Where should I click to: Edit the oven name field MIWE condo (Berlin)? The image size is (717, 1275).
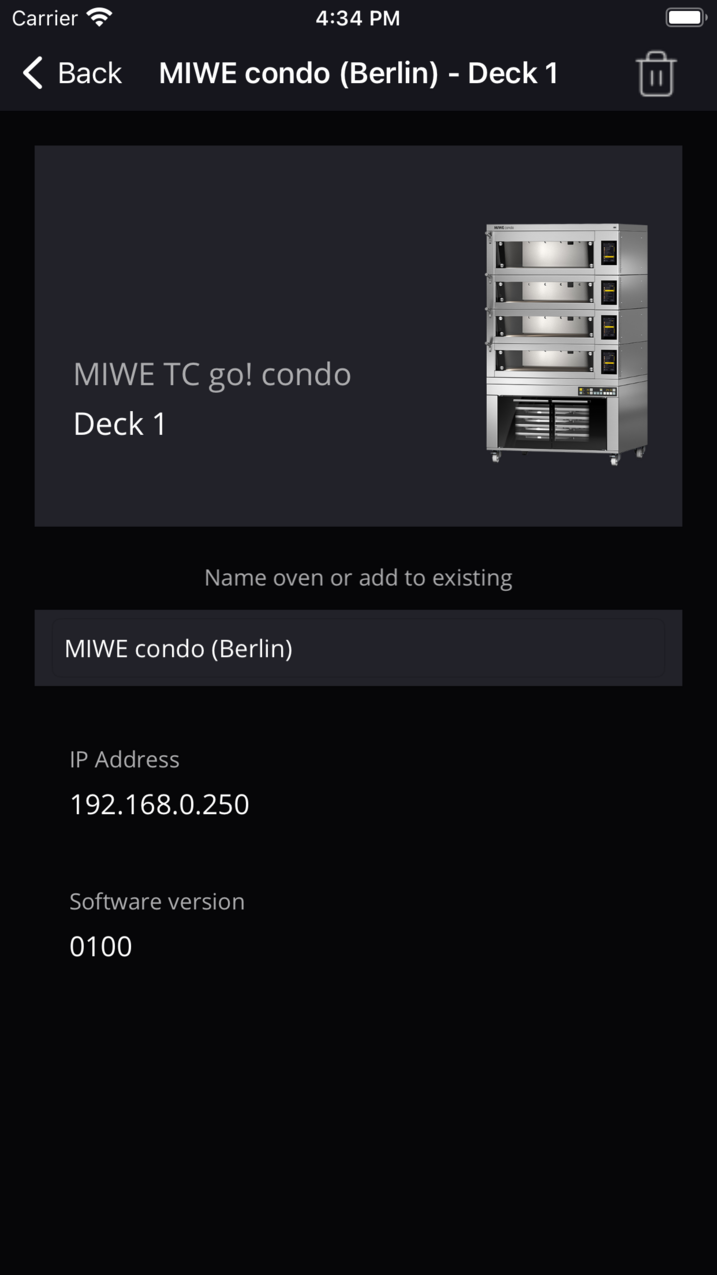[358, 648]
